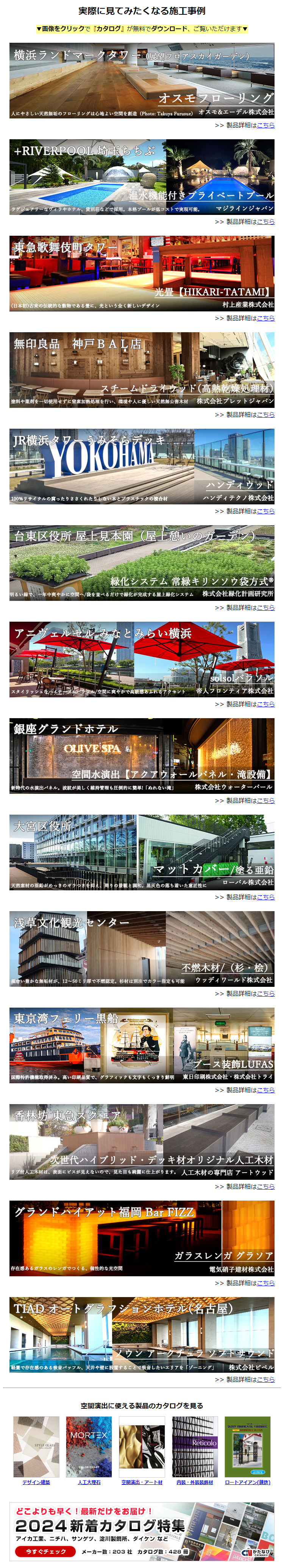
Task: Open the 無印良品 神戸BAL店 banner
Action: 141,369
